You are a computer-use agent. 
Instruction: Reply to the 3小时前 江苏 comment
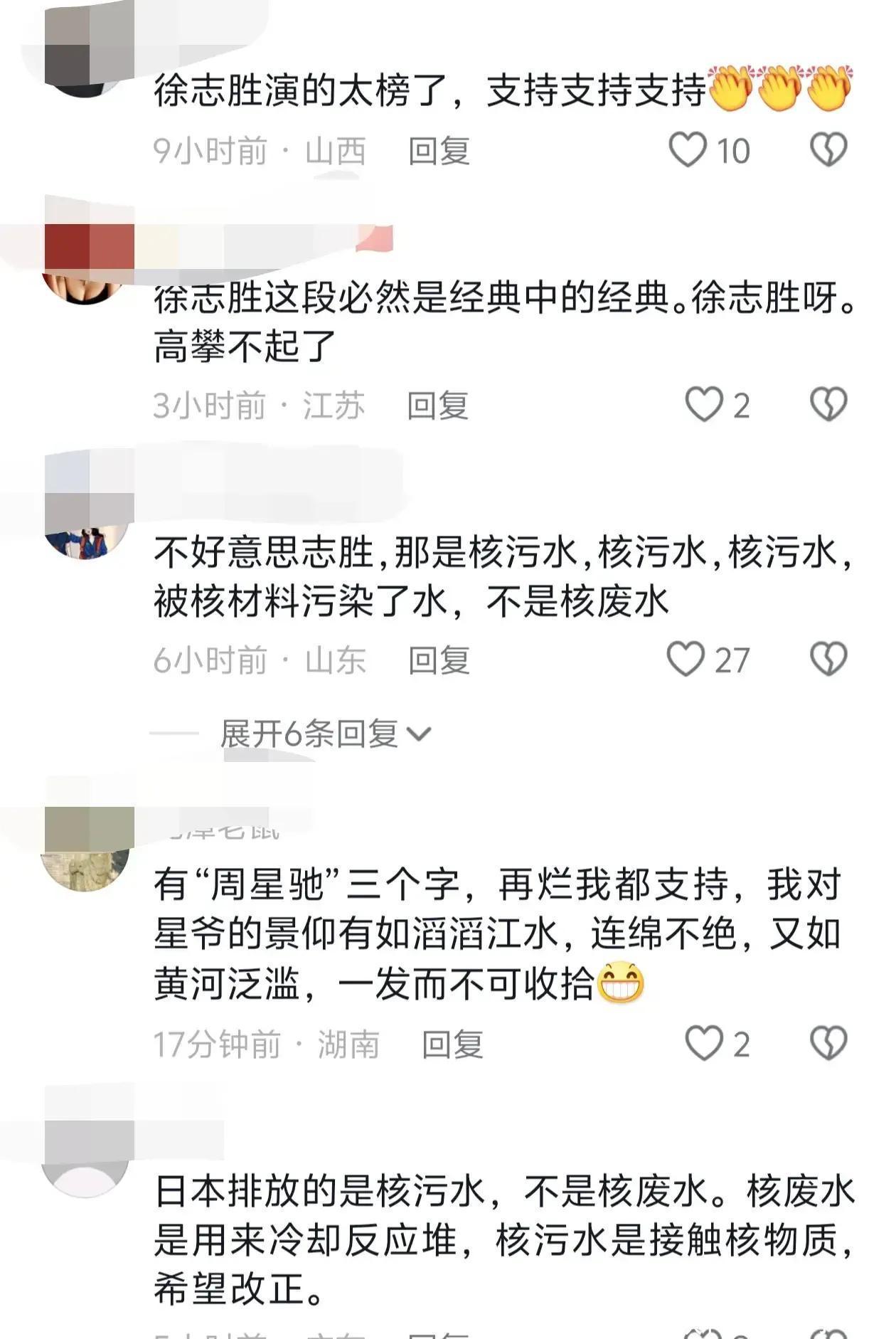[437, 406]
